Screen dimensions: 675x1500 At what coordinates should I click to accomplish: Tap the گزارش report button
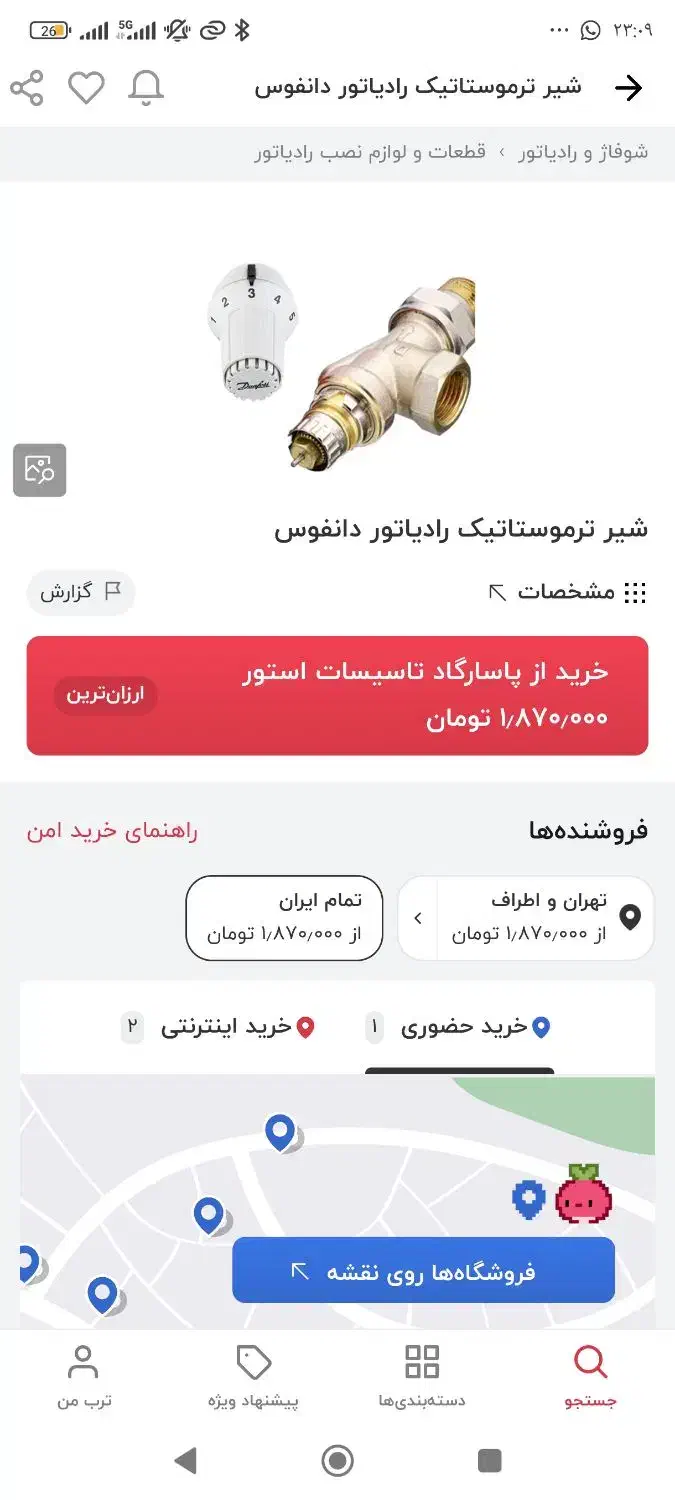pos(80,592)
